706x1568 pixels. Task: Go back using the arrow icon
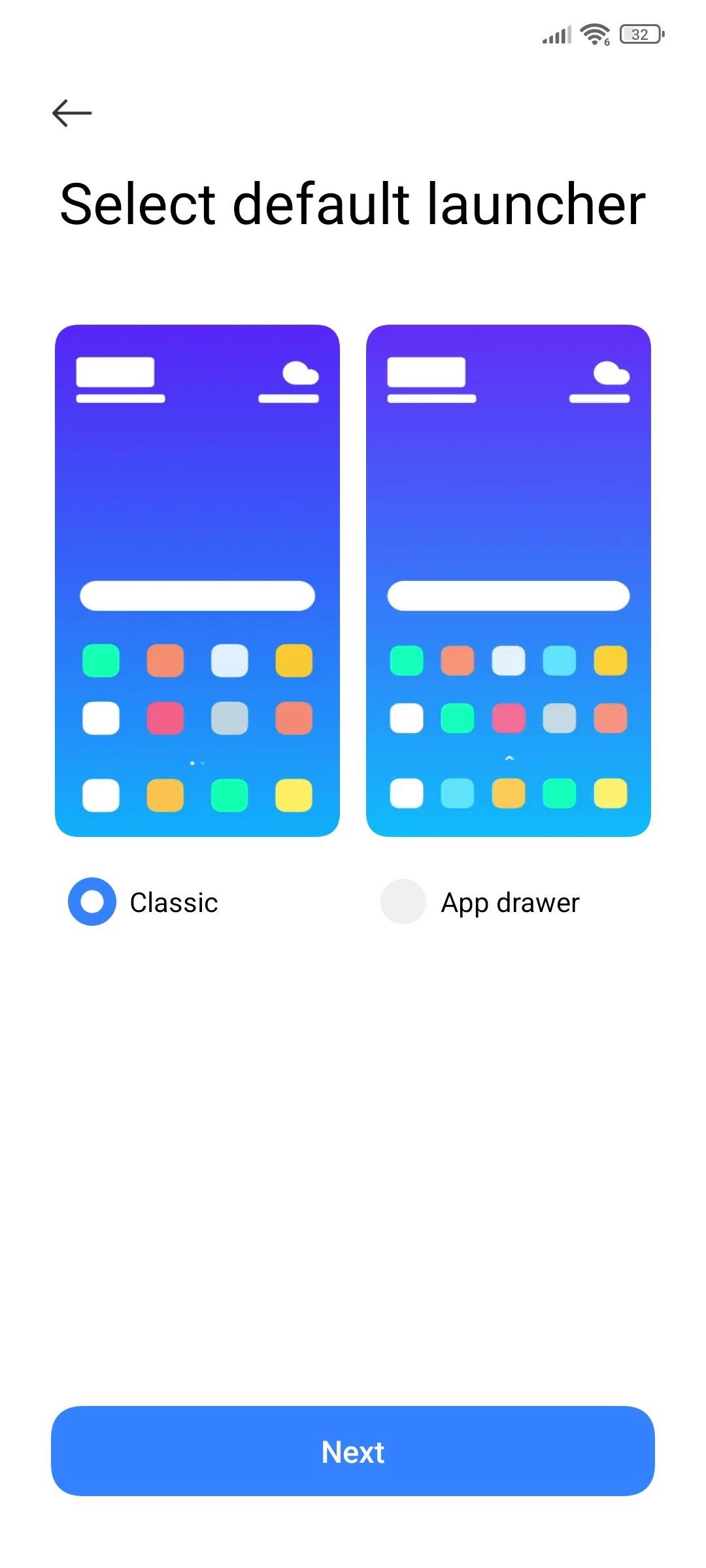(72, 113)
